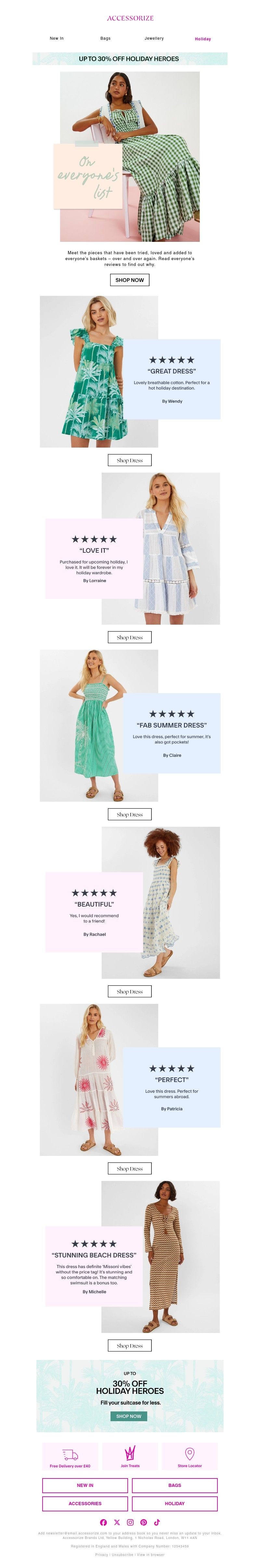260x1568 pixels.
Task: Open the New In menu link
Action: pos(57,38)
